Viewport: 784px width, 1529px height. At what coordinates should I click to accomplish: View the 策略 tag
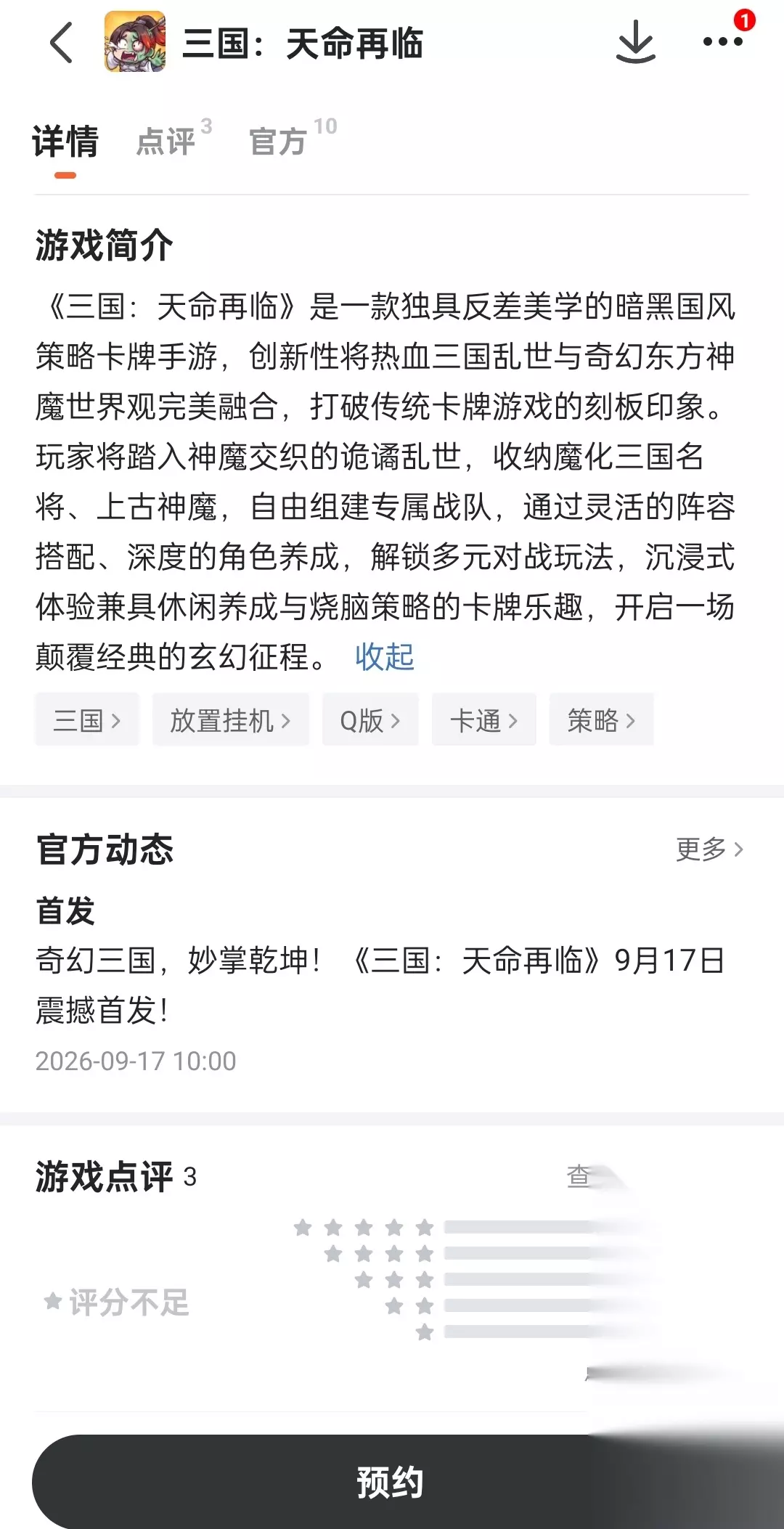click(601, 719)
